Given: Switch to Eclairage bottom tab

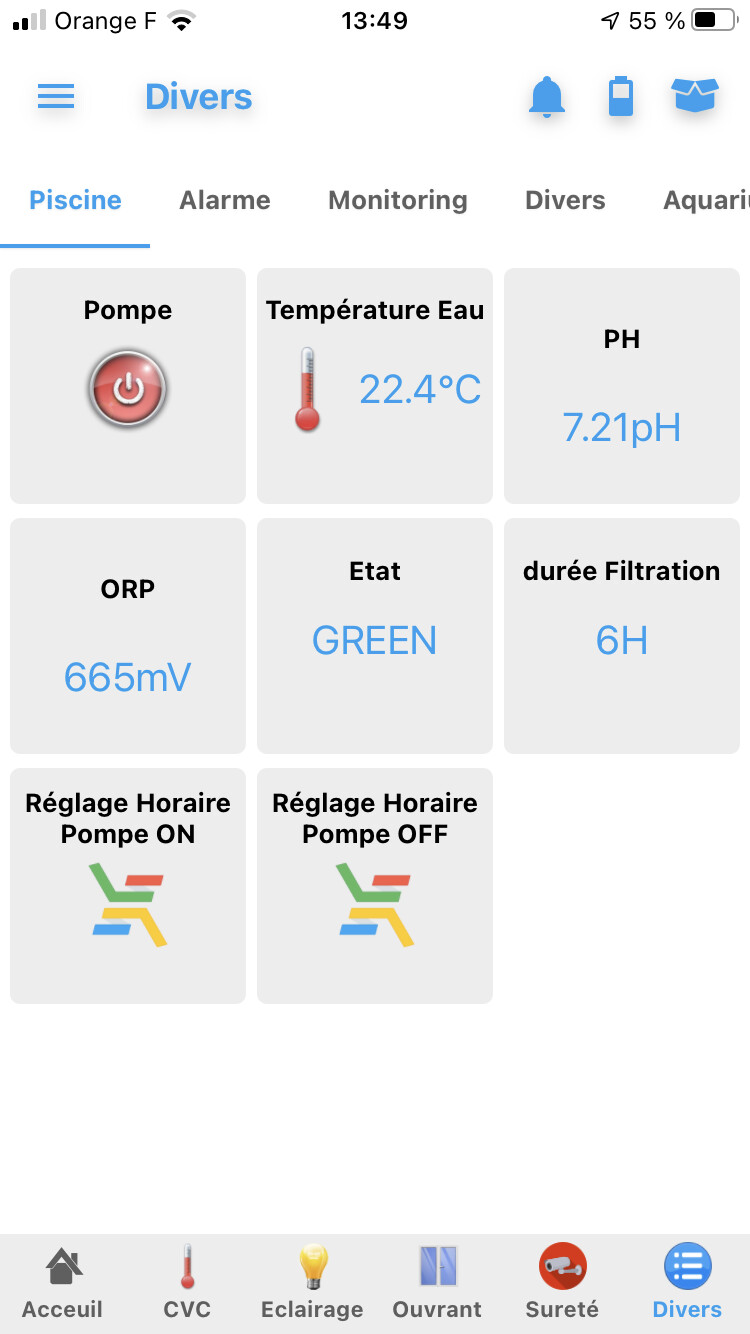Looking at the screenshot, I should tap(312, 1284).
